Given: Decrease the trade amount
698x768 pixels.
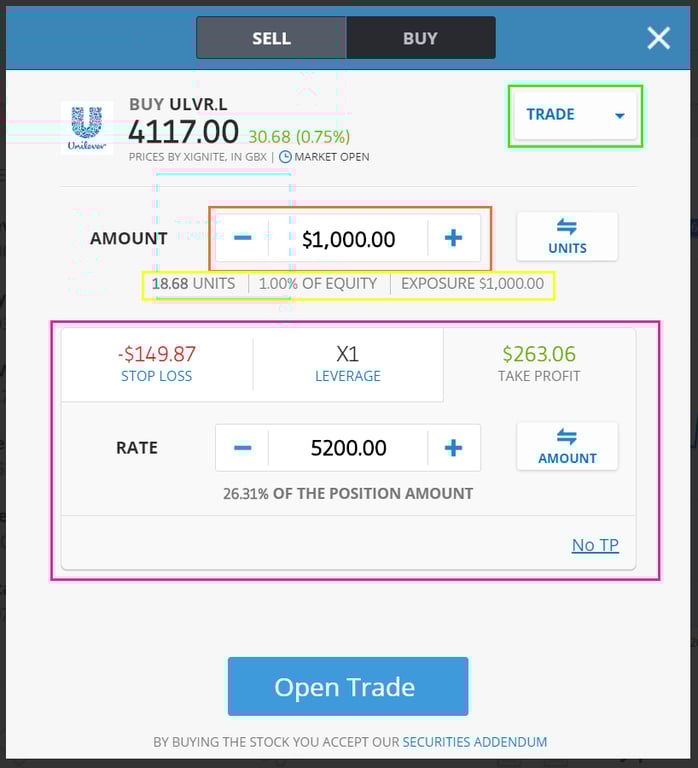Looking at the screenshot, I should [x=242, y=238].
